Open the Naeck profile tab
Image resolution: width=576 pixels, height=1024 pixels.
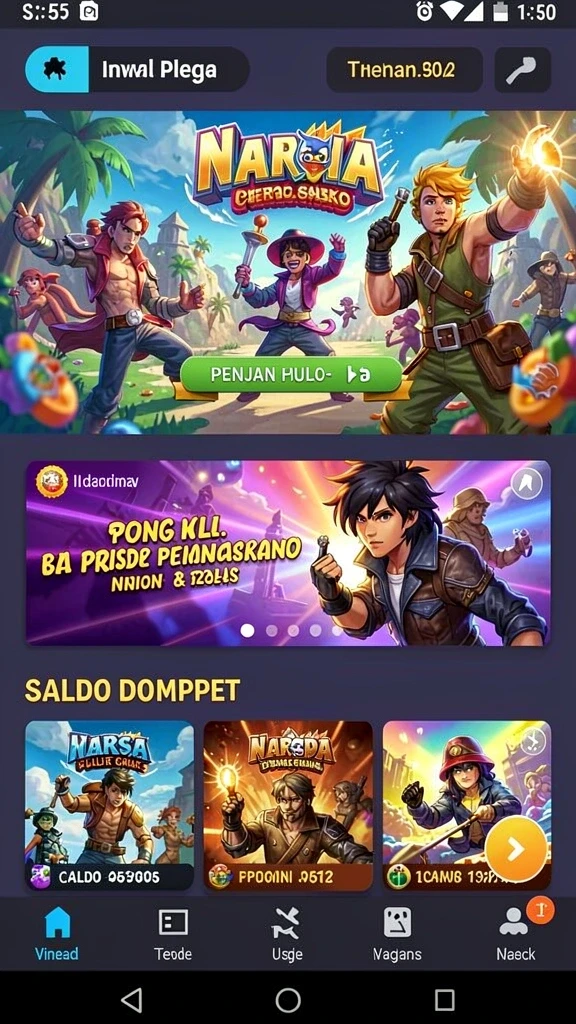point(516,935)
